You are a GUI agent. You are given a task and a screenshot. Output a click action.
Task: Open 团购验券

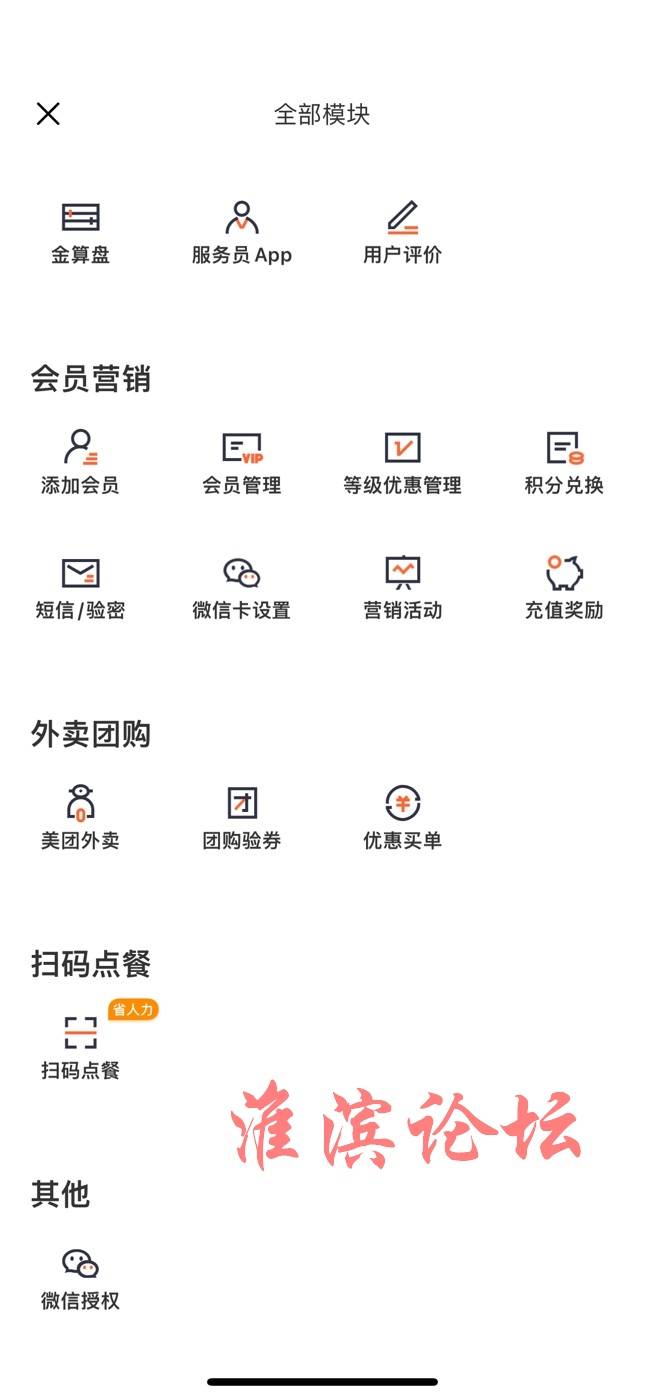coord(242,818)
